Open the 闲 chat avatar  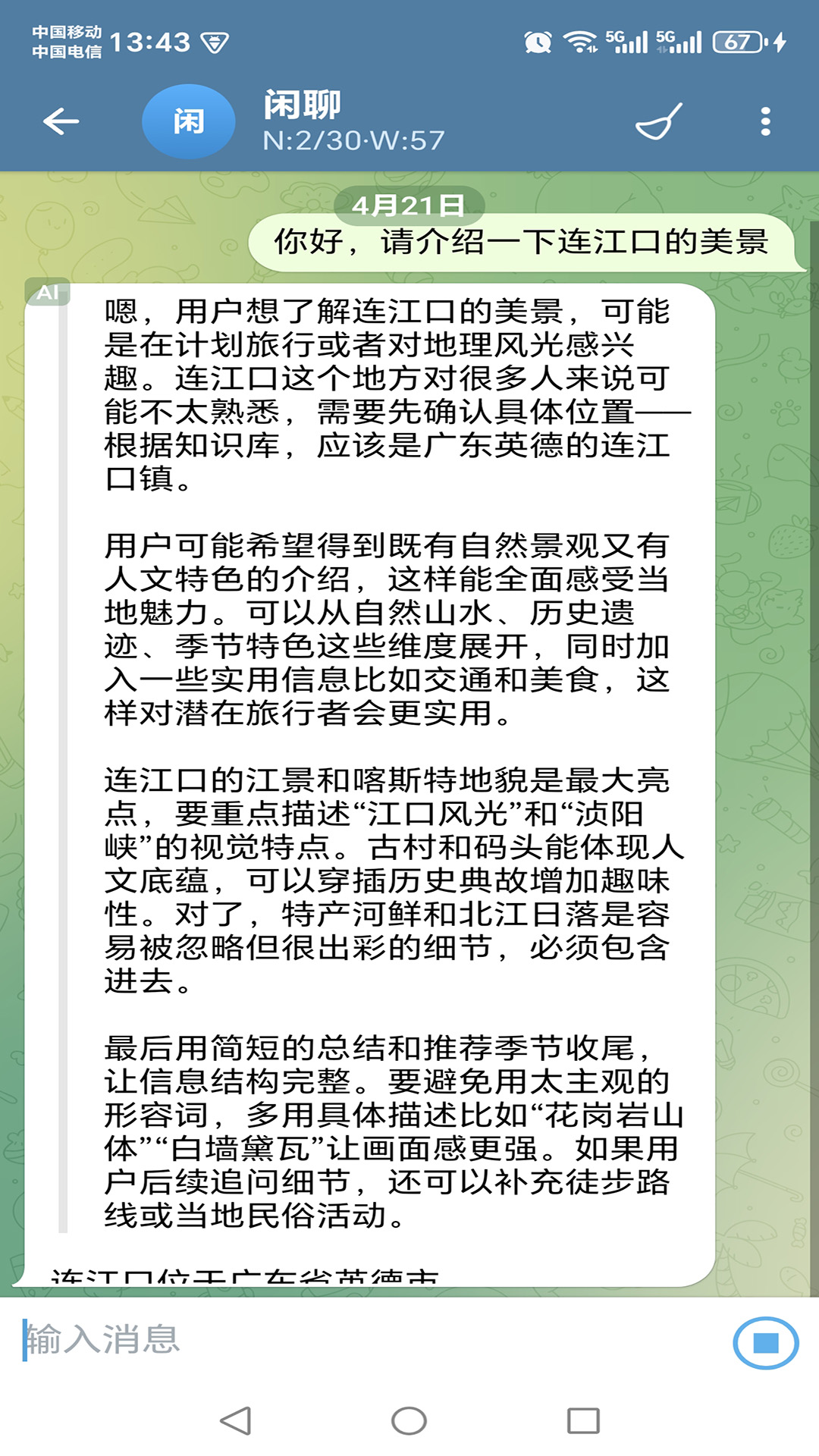point(189,120)
